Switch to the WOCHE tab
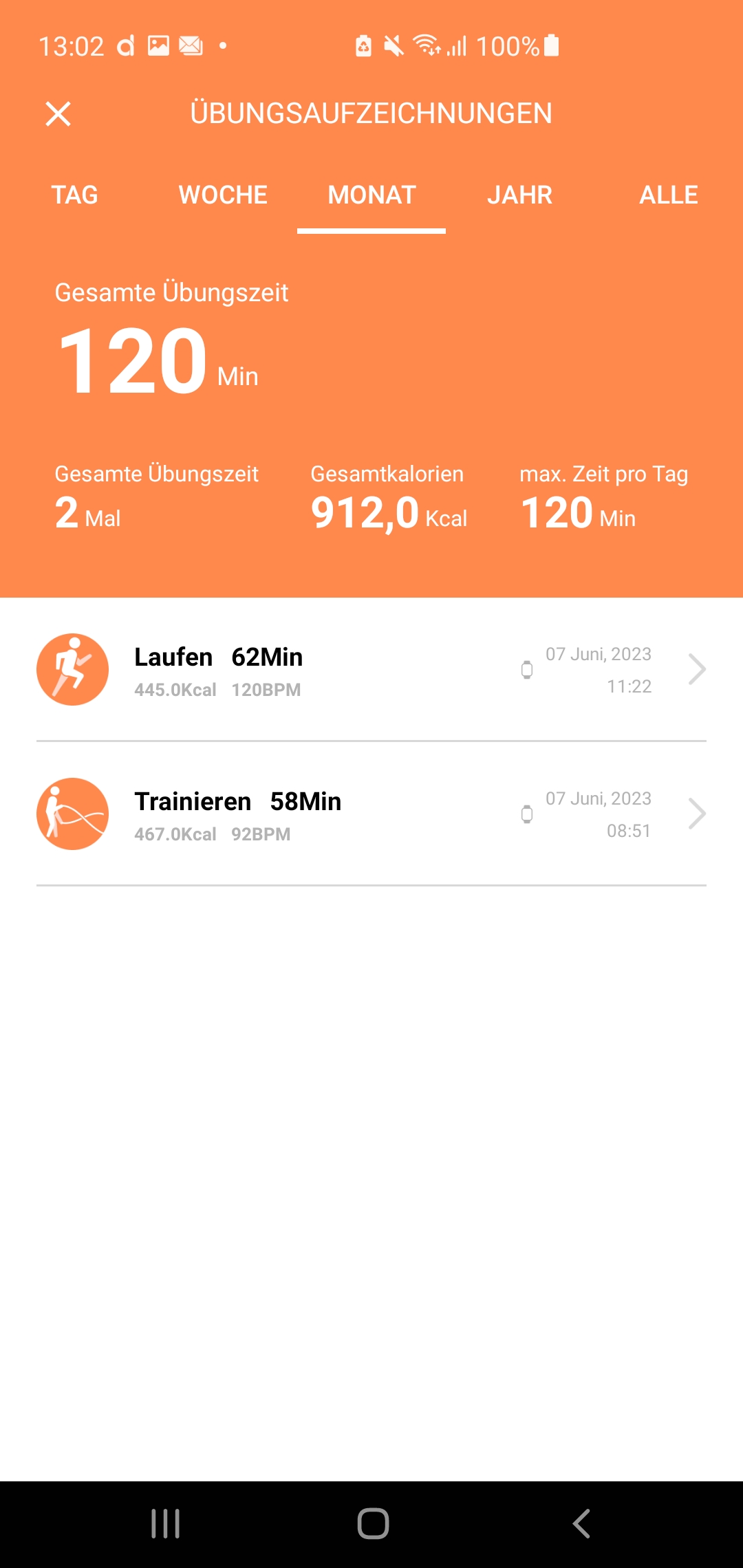743x1568 pixels. (x=223, y=195)
